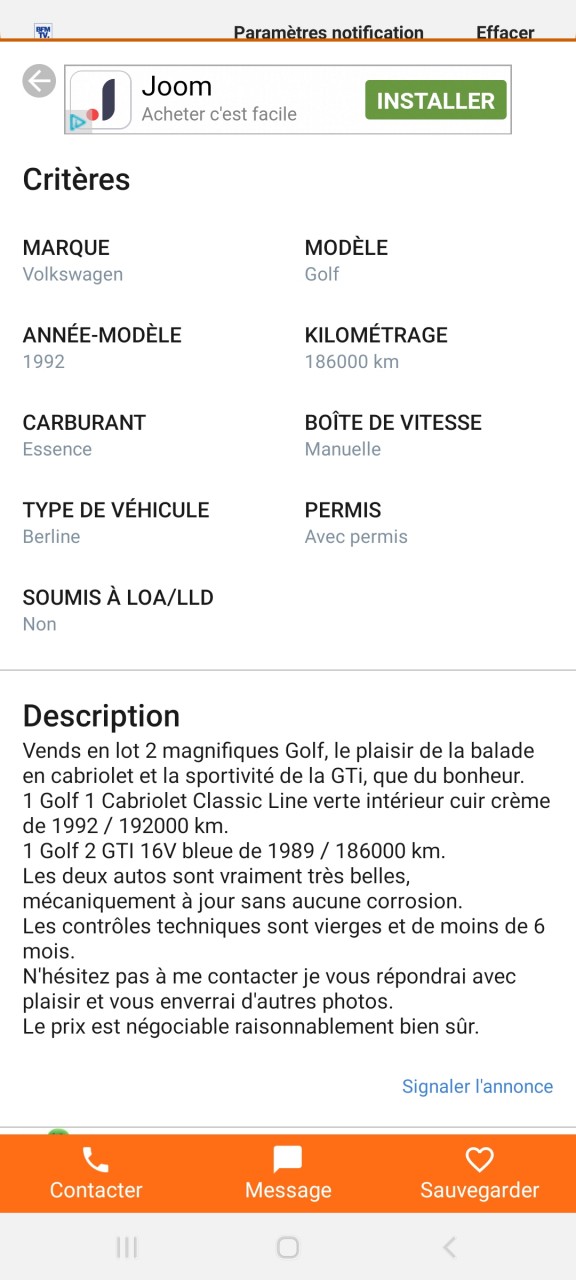Screen dimensions: 576x1280
Task: Open the ad info icon on Joom banner
Action: (x=78, y=123)
